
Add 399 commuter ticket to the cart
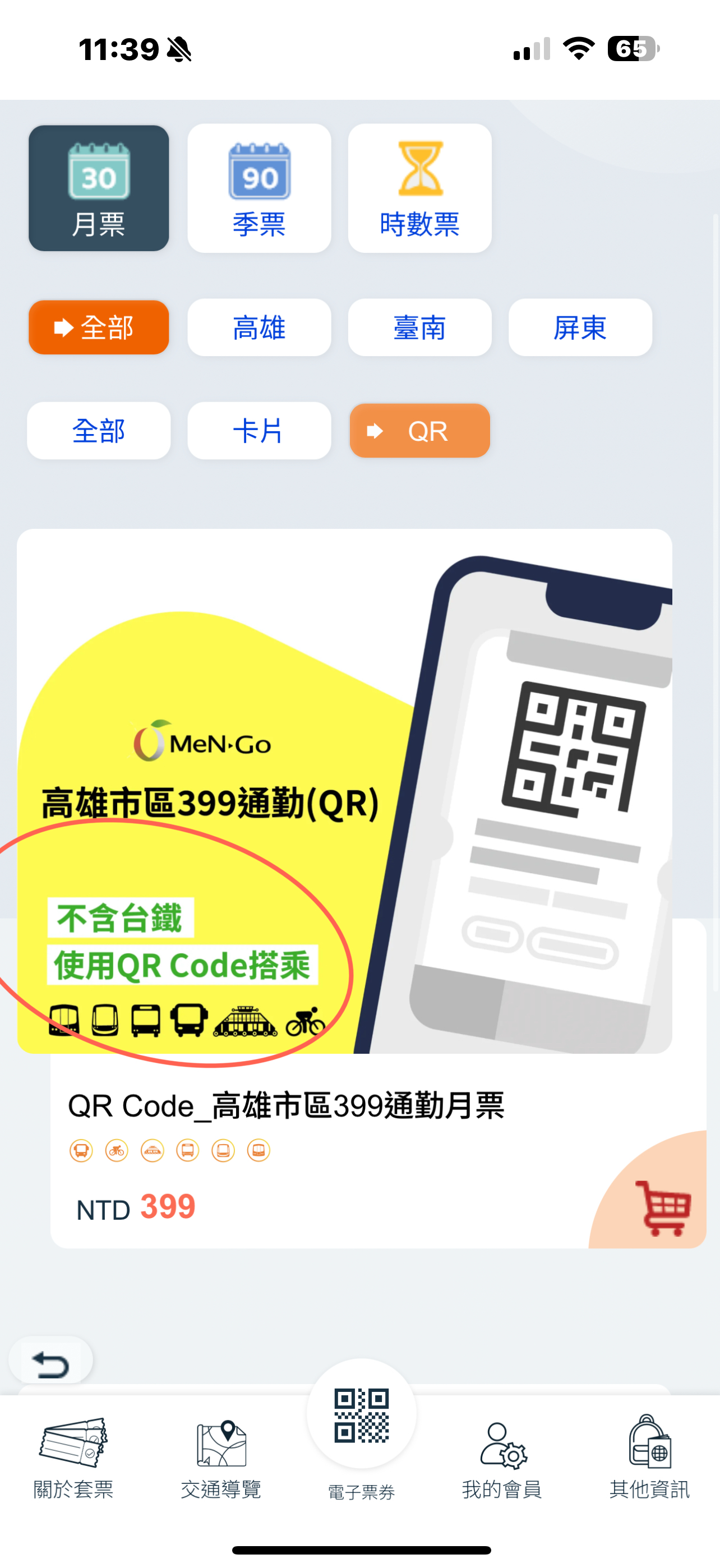click(662, 1207)
